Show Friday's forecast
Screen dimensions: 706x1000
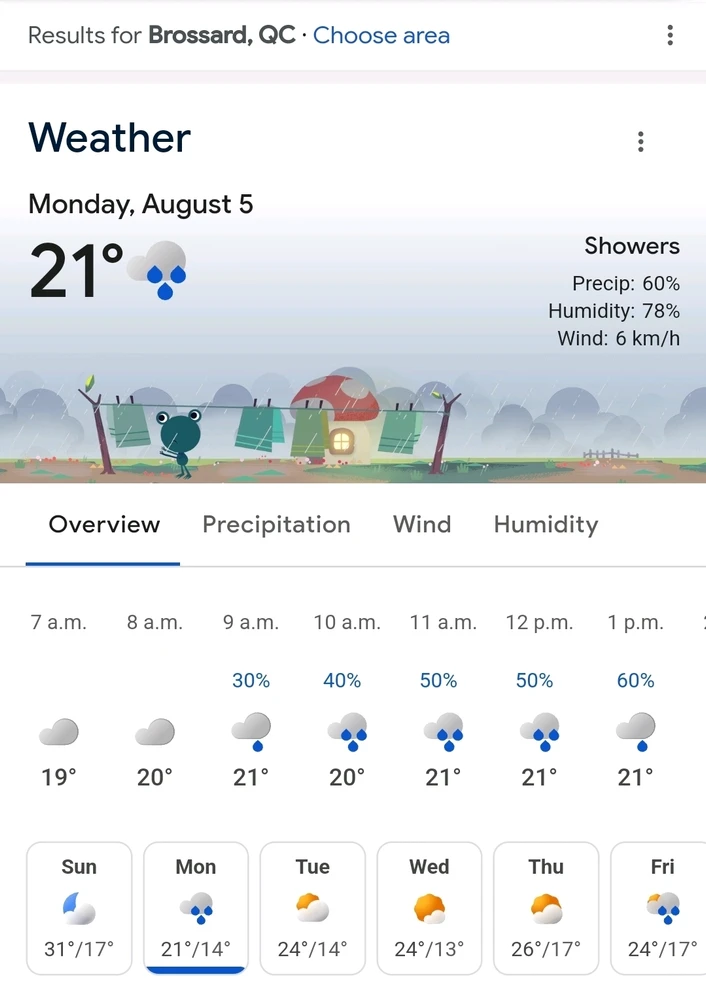[660, 908]
